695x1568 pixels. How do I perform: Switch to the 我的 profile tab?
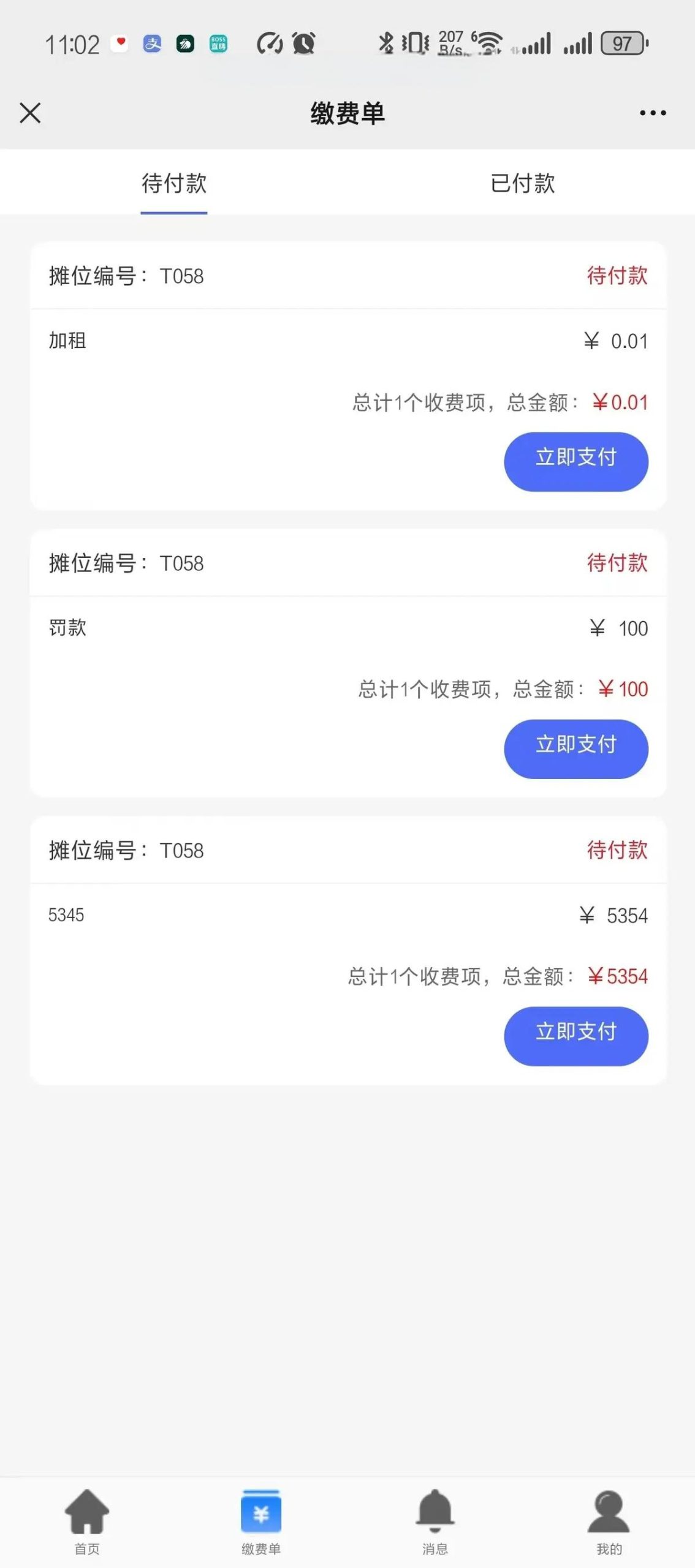click(609, 1521)
